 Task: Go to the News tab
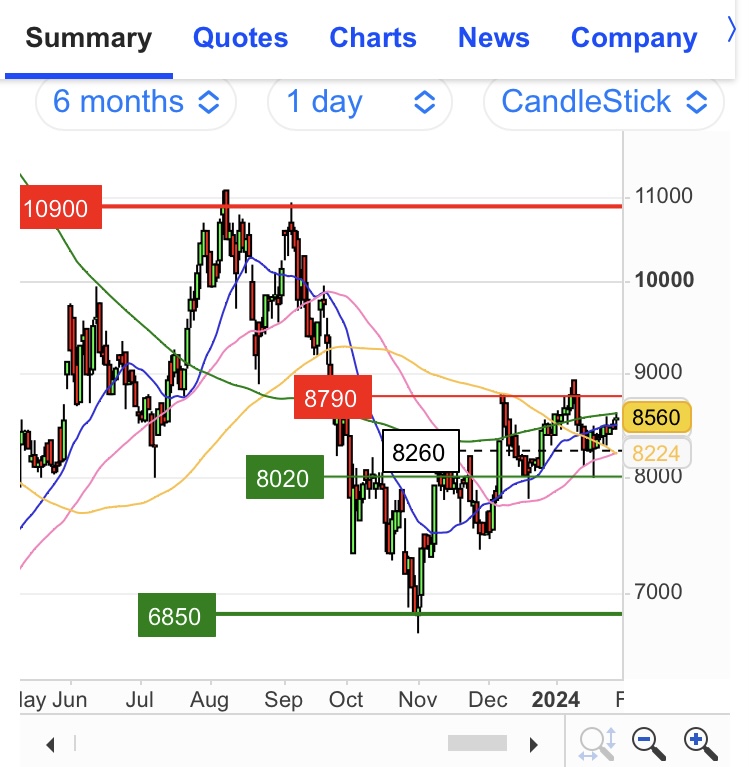[x=494, y=39]
